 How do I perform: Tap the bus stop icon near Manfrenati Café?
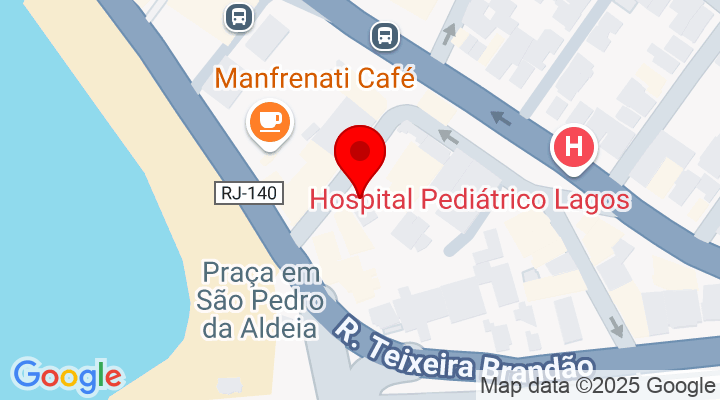tap(238, 16)
